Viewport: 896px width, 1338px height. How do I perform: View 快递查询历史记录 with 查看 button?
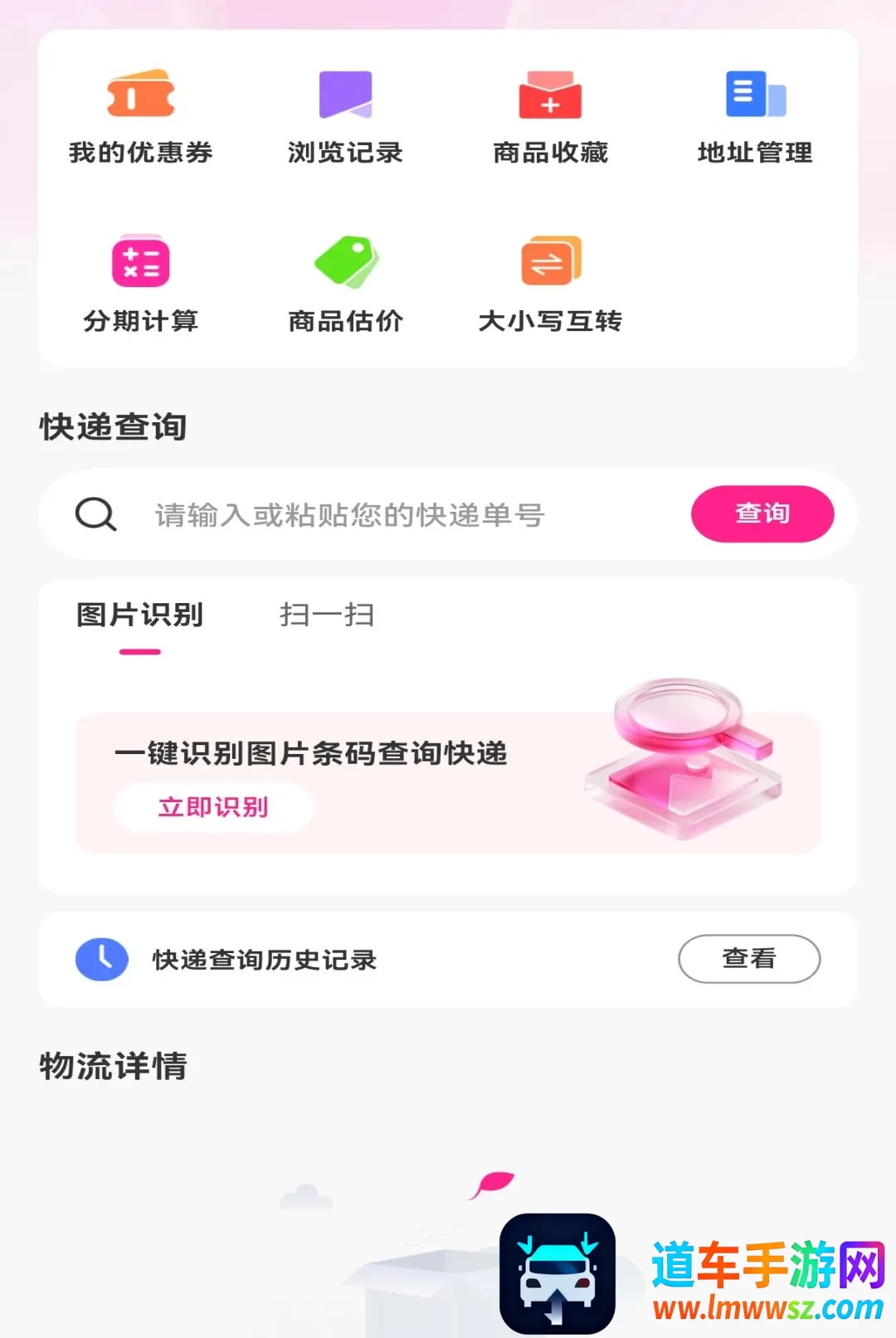[x=749, y=959]
